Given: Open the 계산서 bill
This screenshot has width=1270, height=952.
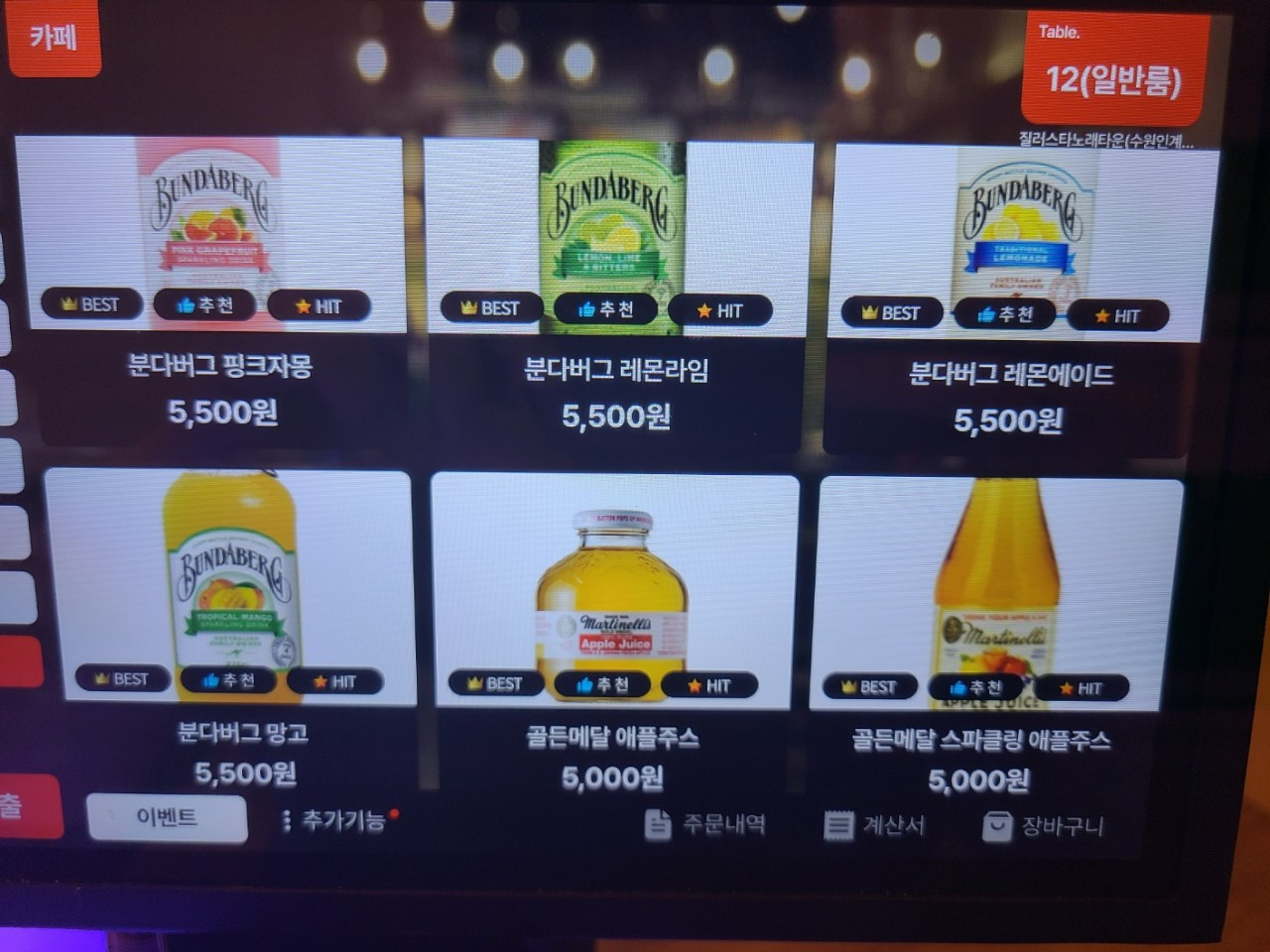Looking at the screenshot, I should (875, 825).
